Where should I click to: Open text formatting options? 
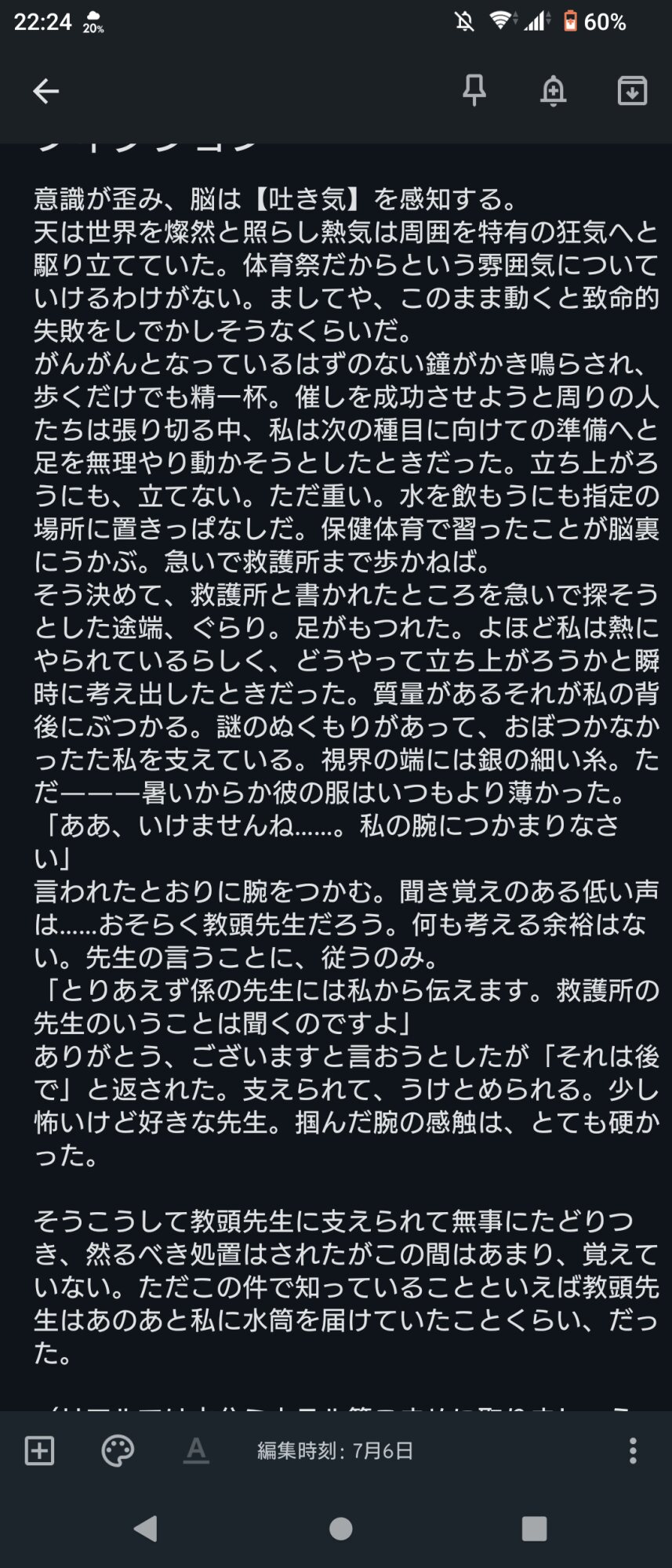196,1450
